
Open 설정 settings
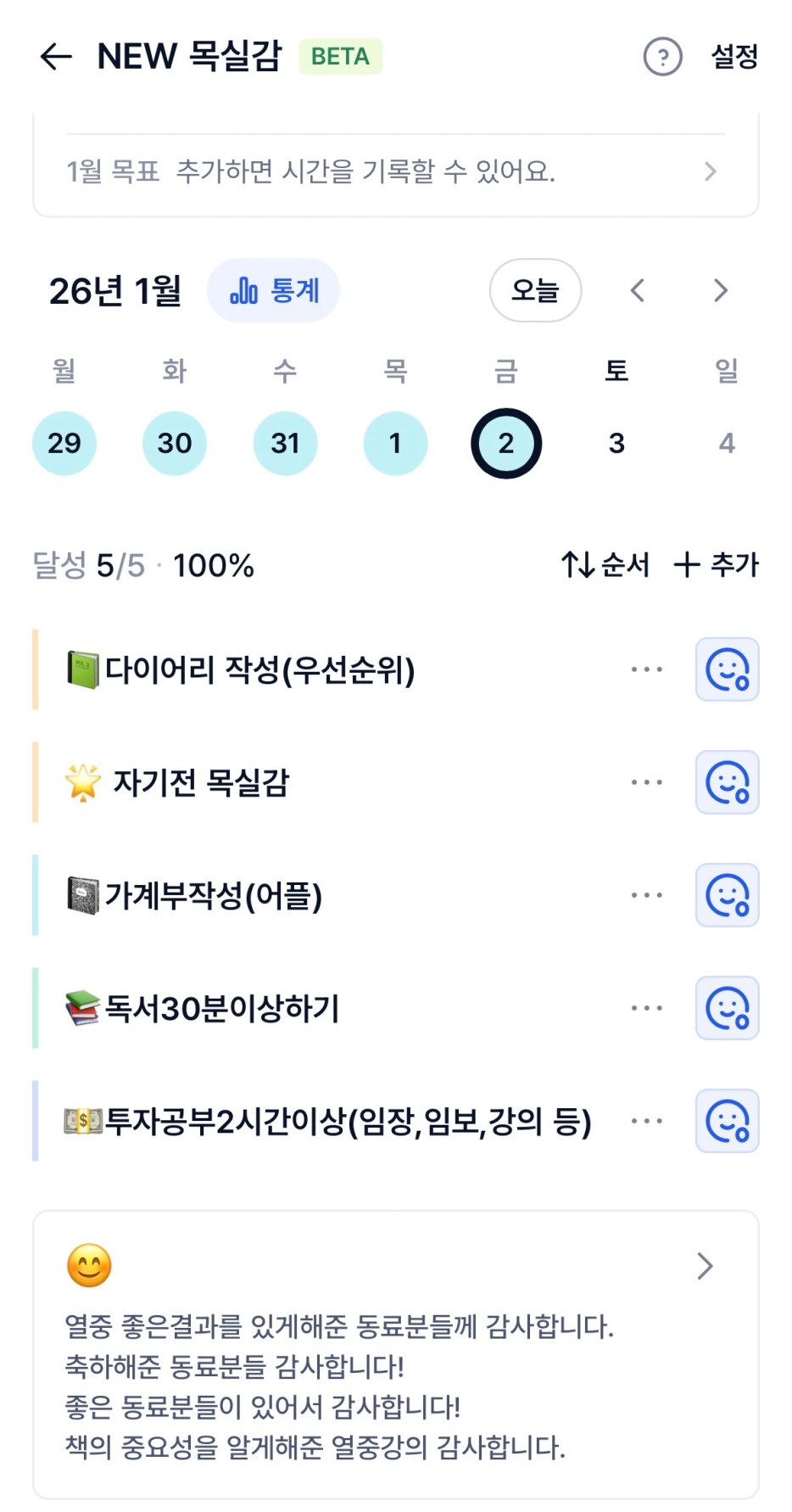click(x=733, y=58)
